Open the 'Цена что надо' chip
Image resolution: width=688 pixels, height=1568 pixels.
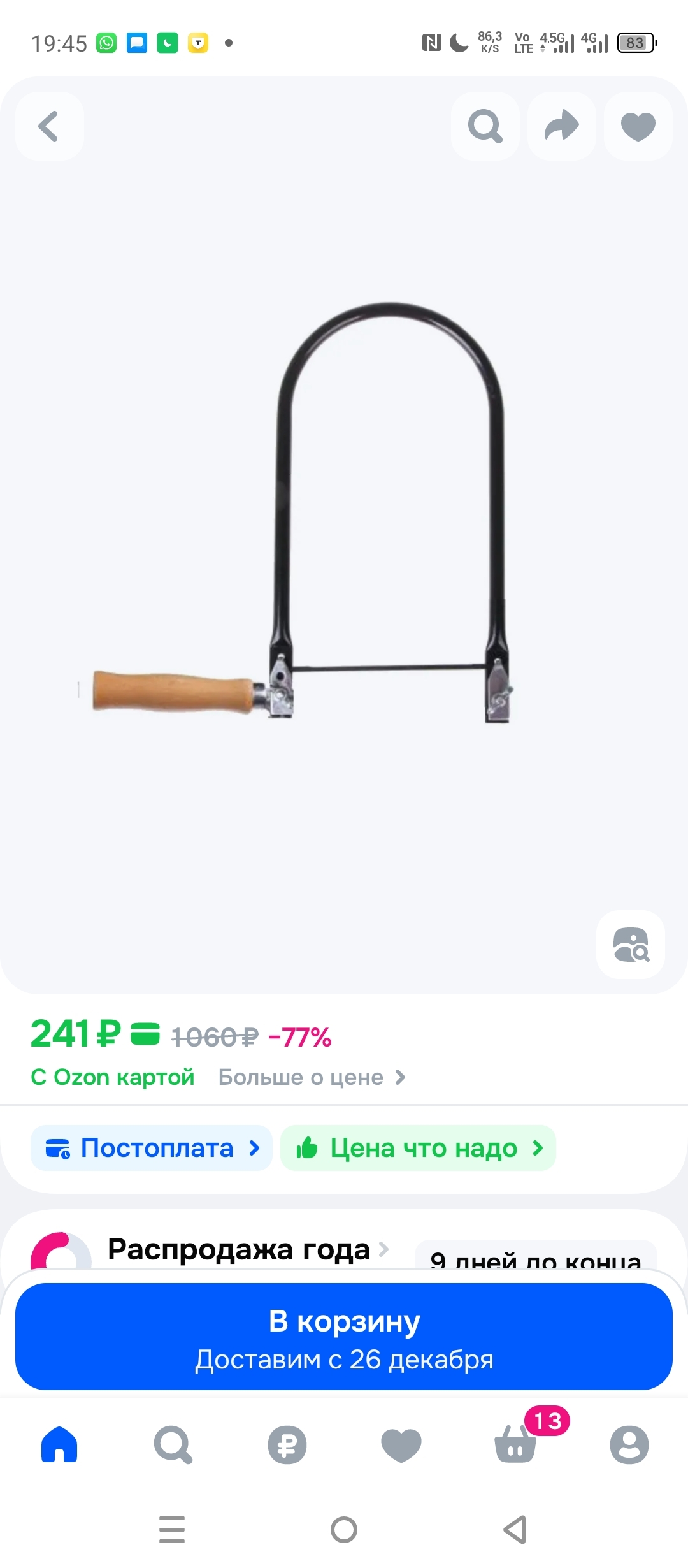tap(418, 1148)
